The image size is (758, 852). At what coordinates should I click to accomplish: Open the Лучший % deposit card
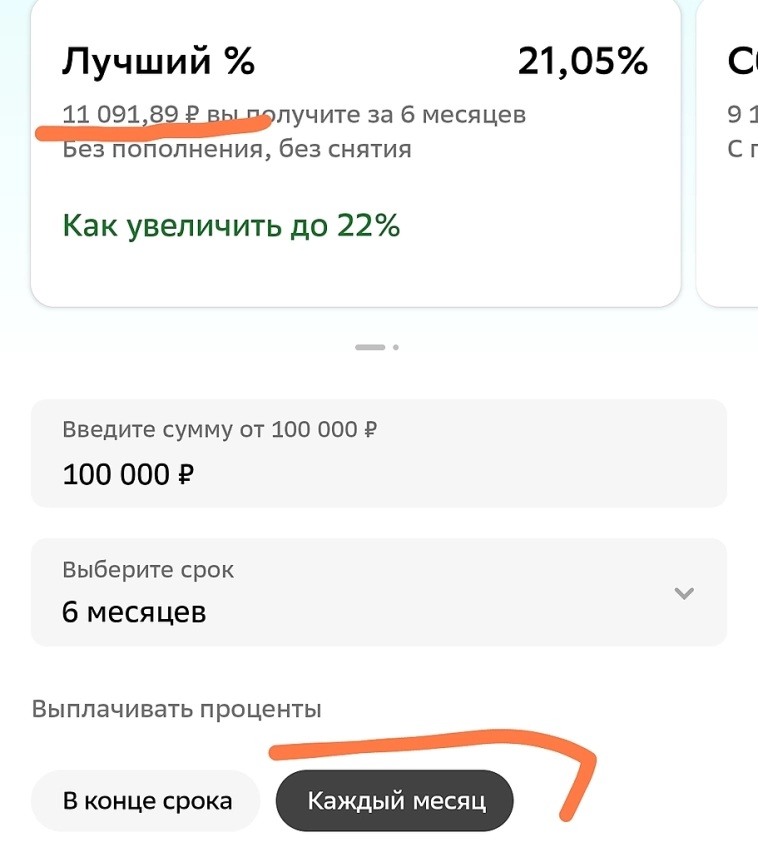click(x=355, y=63)
